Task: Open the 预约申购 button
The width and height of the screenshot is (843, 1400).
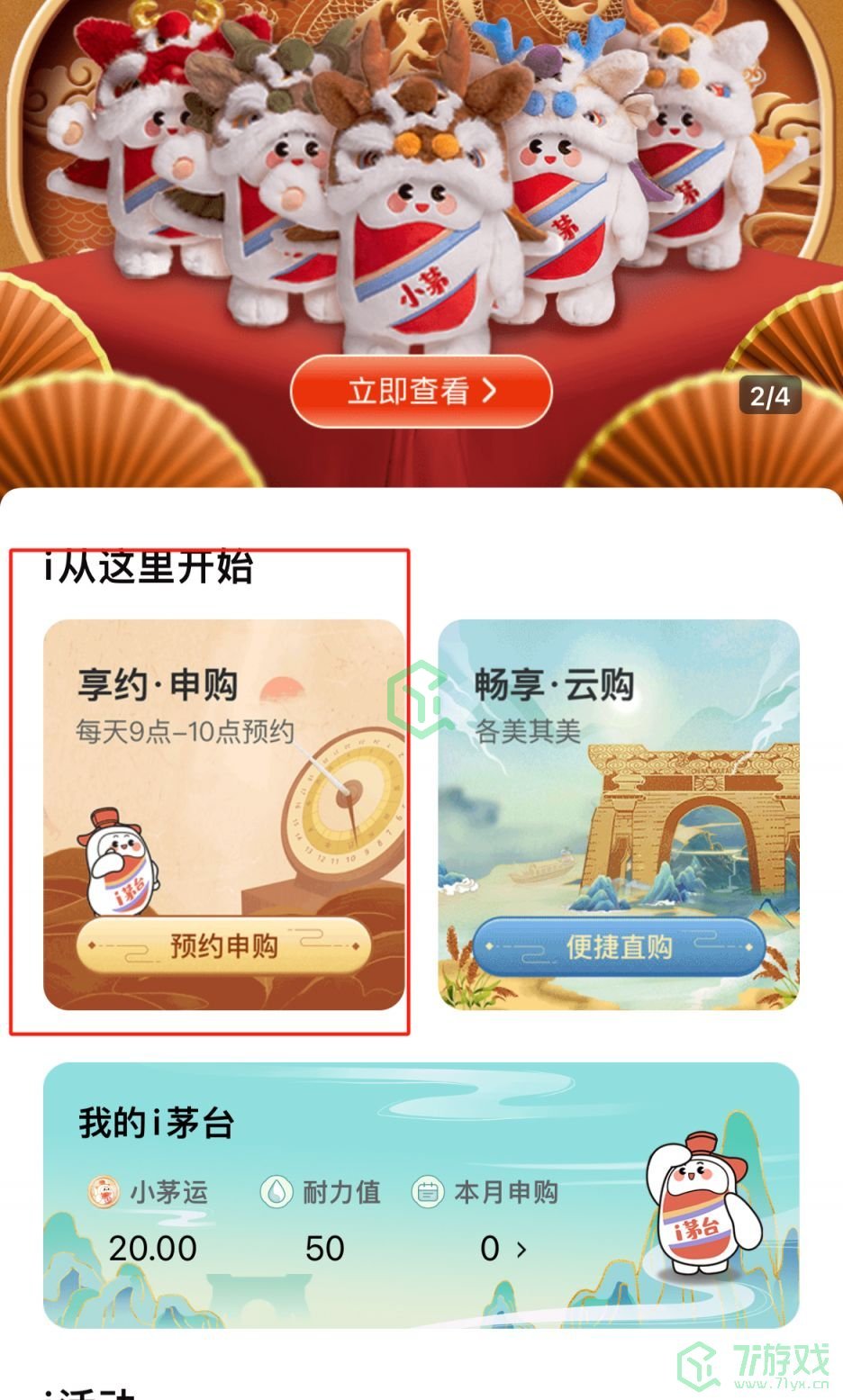Action: 223,946
